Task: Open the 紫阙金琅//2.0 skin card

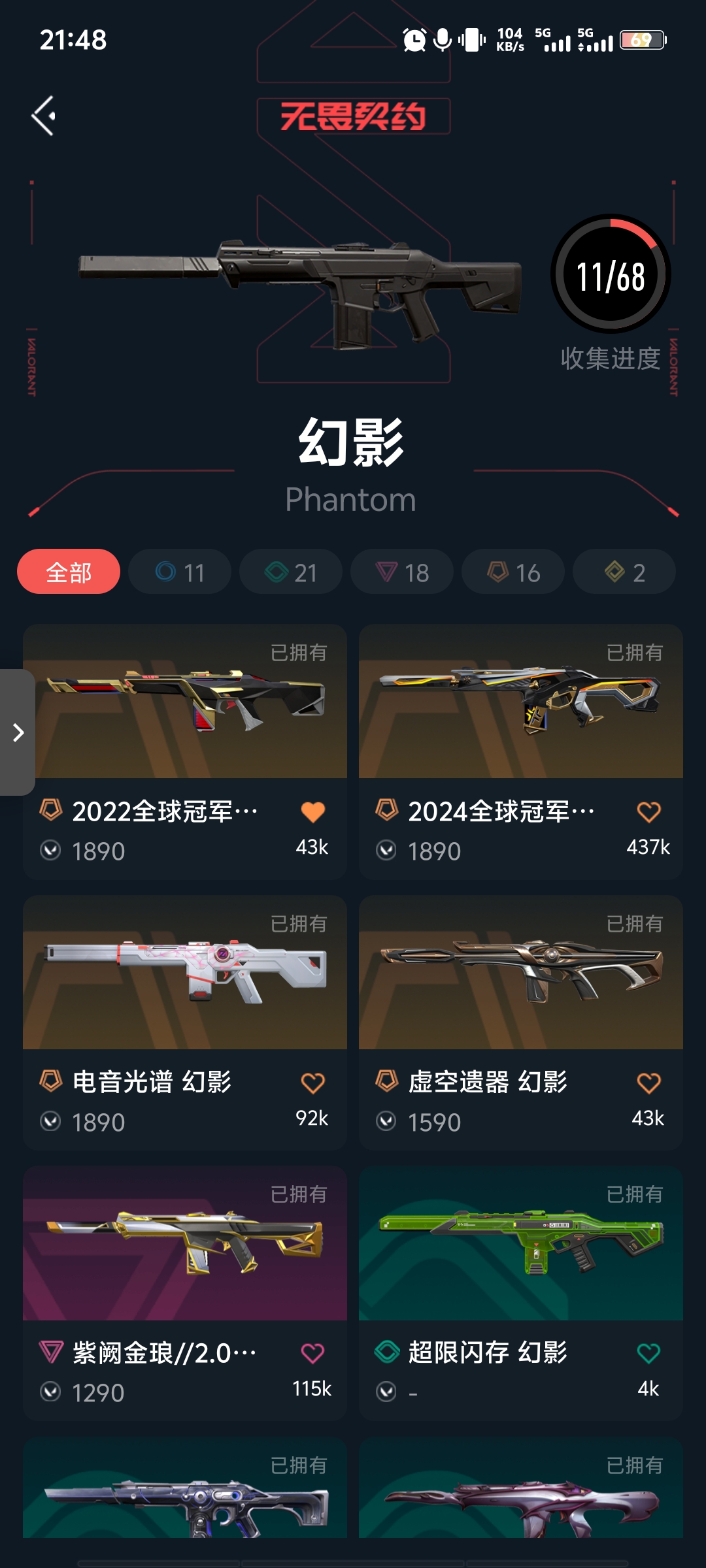Action: [x=185, y=1248]
